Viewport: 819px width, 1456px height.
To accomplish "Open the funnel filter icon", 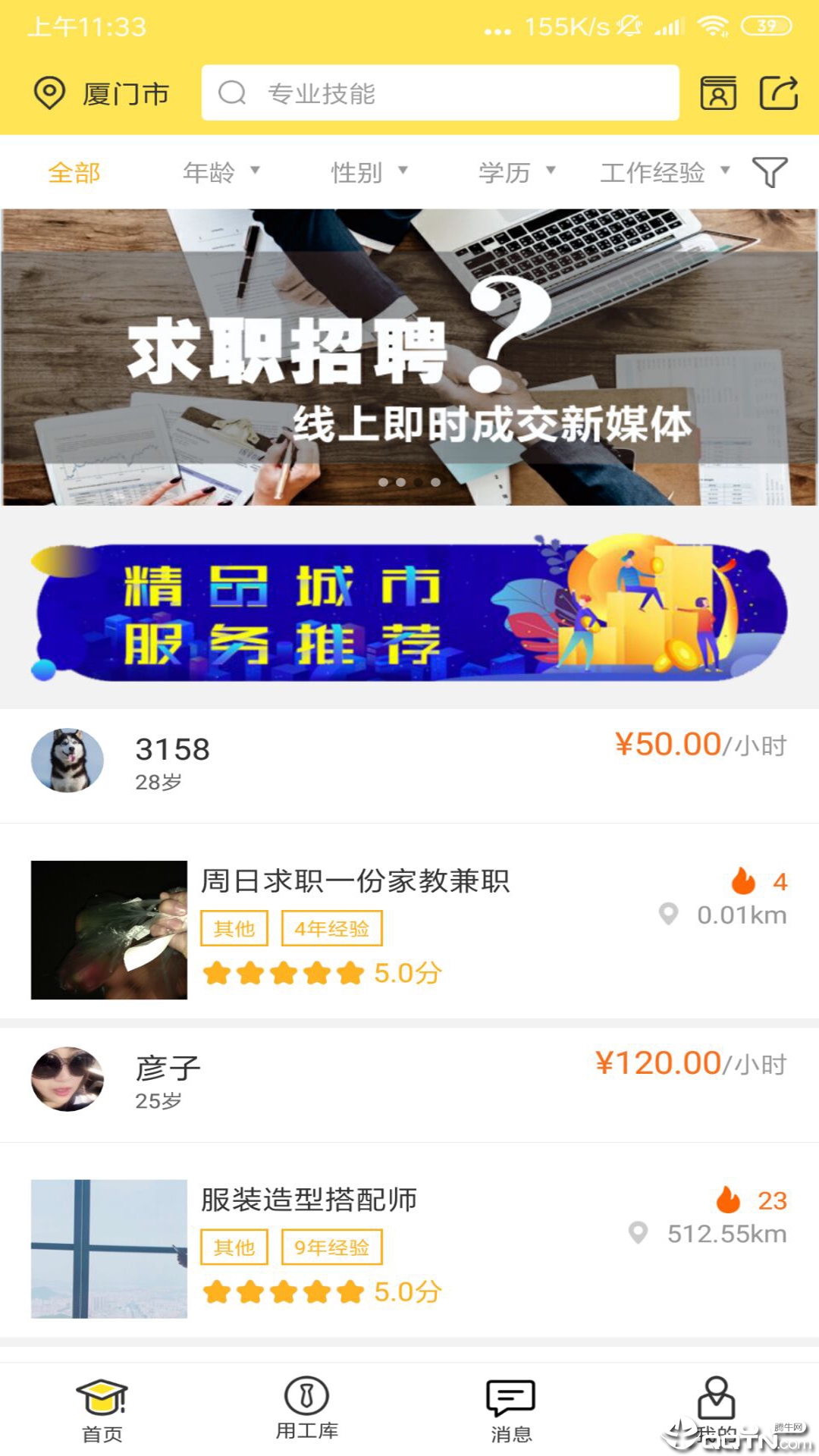I will [x=769, y=173].
